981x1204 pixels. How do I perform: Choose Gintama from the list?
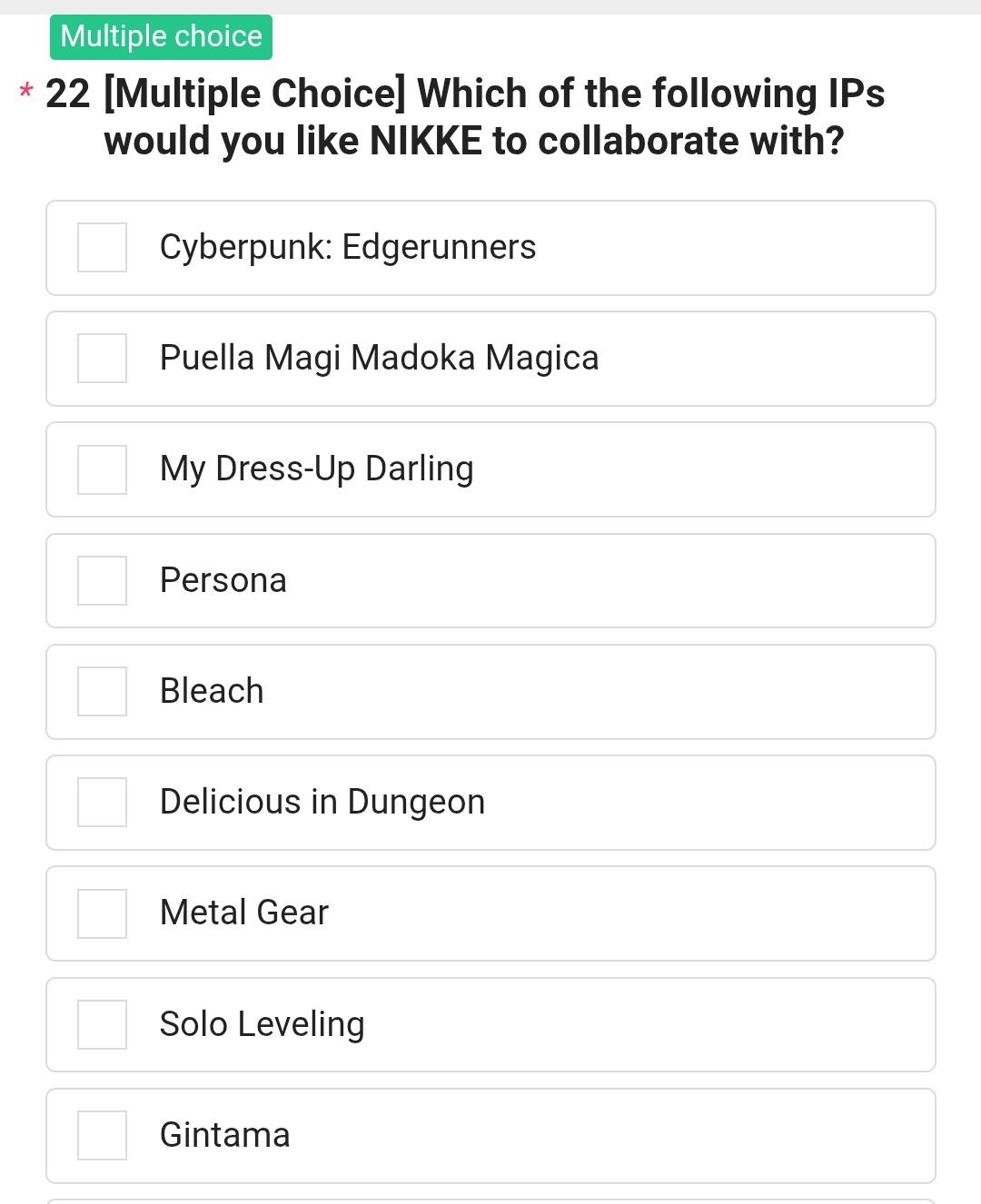tap(102, 1135)
